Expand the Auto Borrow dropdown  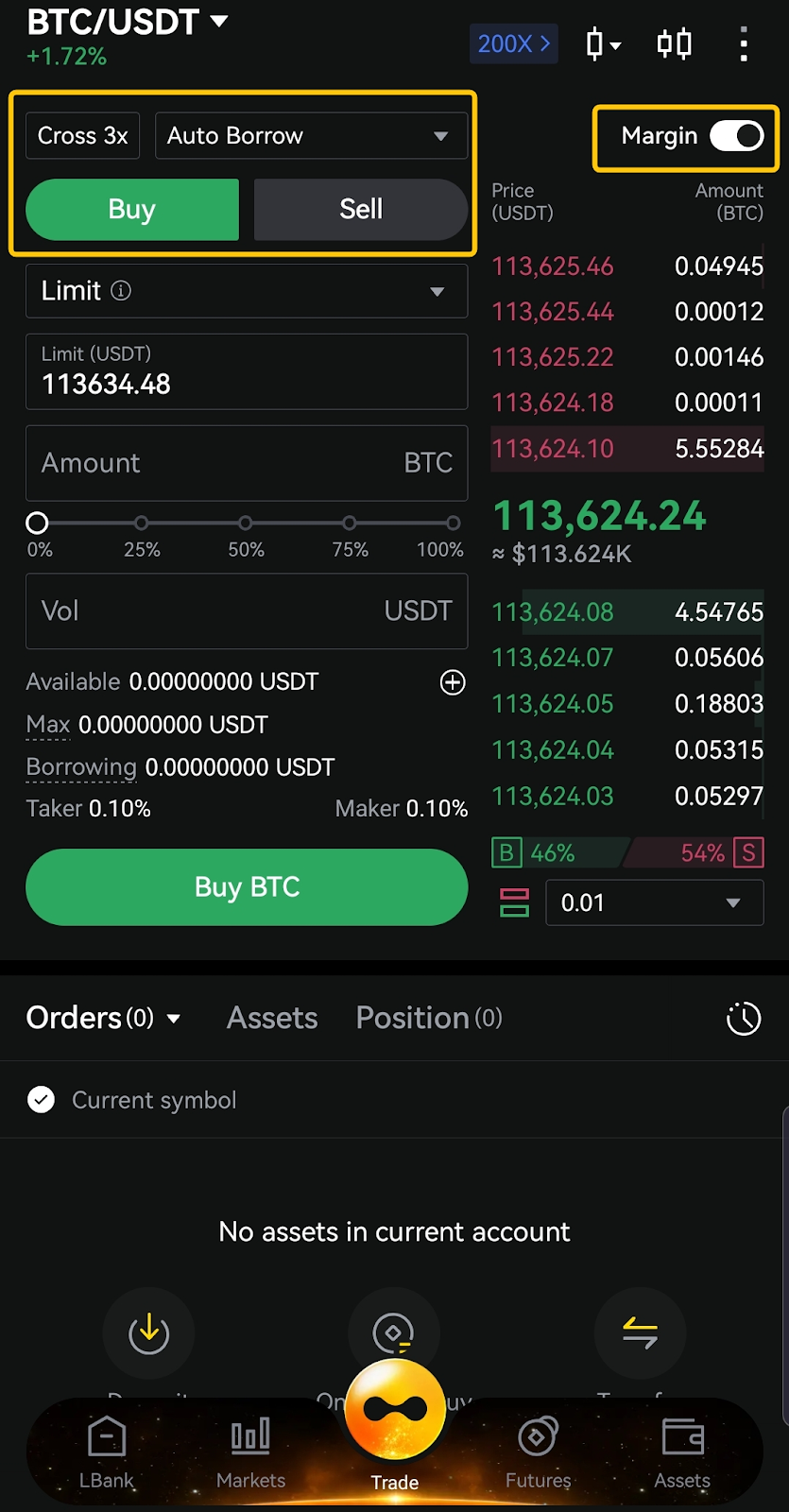tap(311, 136)
